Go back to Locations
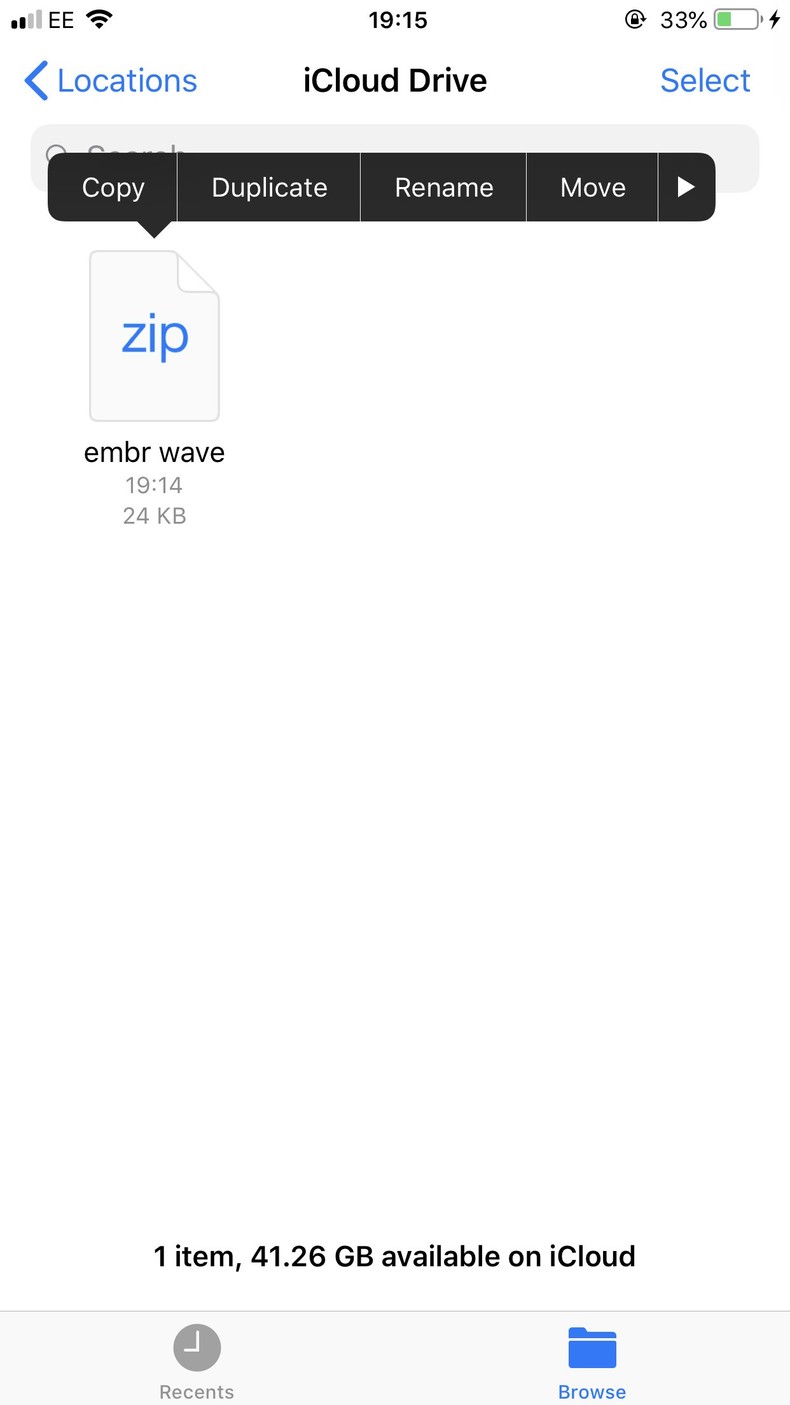The image size is (790, 1405). coord(111,81)
